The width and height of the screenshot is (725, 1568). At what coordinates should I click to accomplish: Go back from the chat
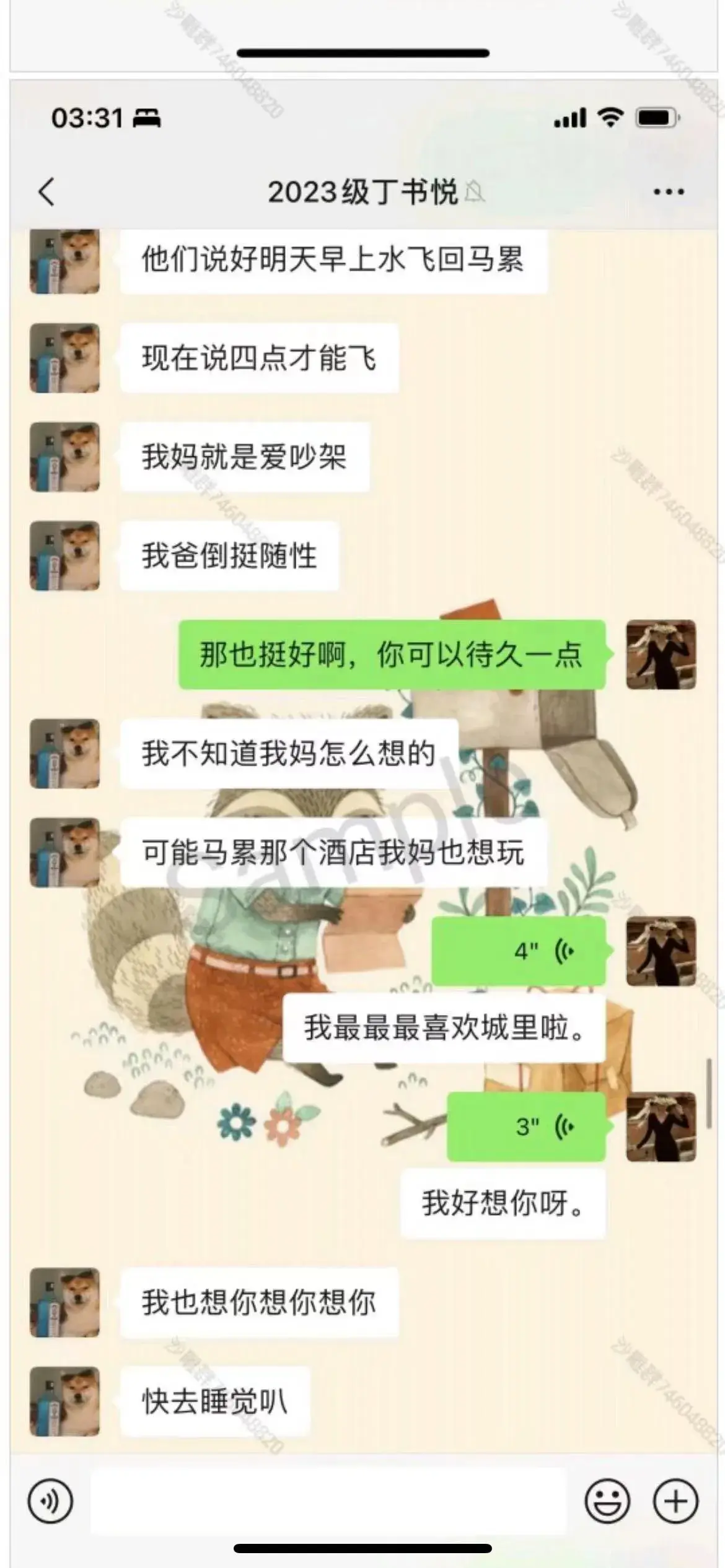47,191
